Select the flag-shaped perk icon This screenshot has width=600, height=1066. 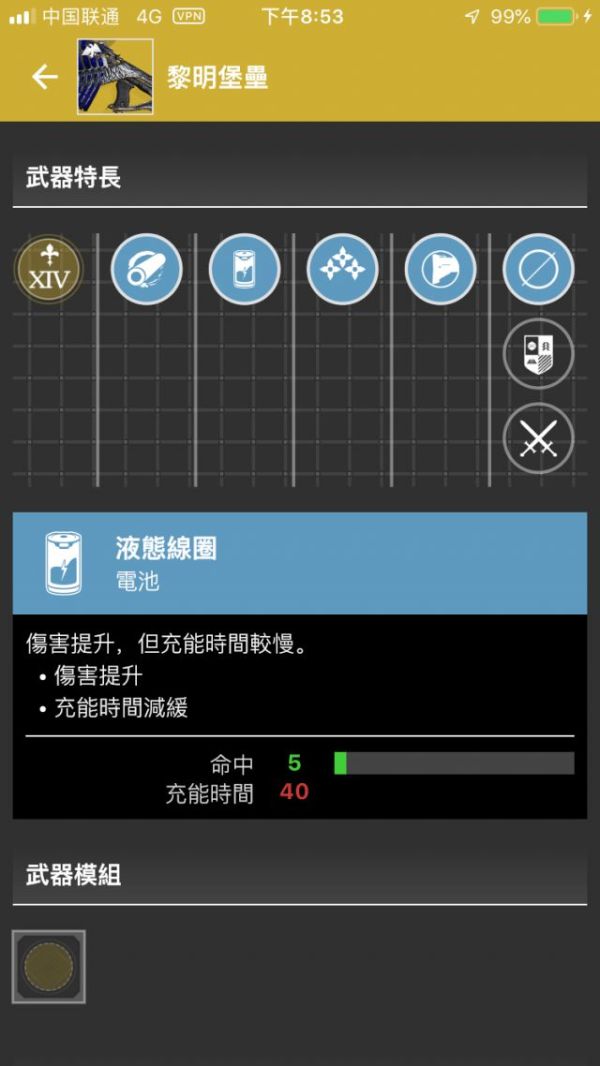440,269
